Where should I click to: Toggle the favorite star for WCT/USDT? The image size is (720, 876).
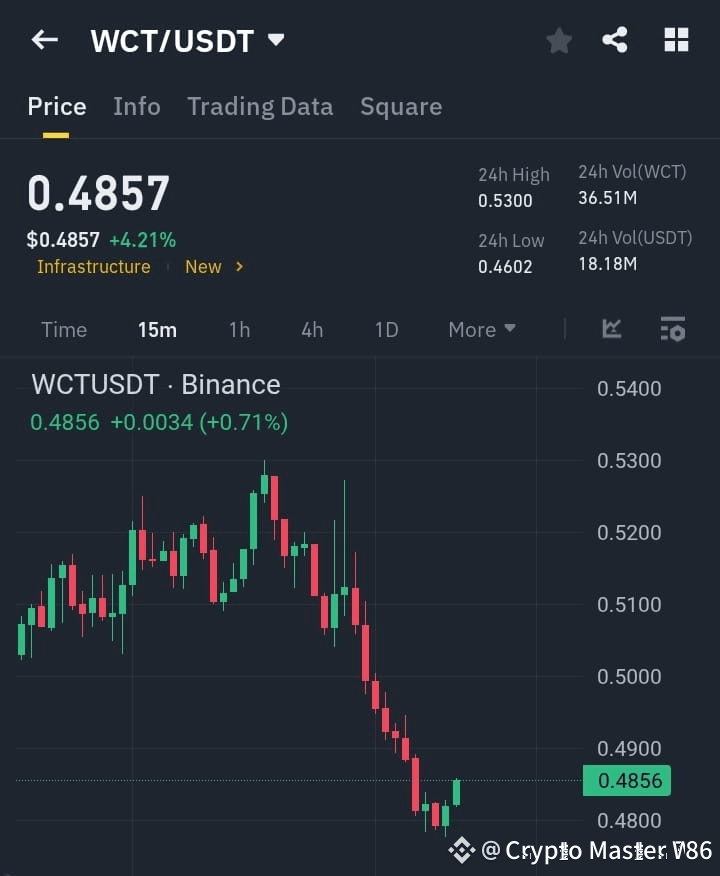[558, 40]
